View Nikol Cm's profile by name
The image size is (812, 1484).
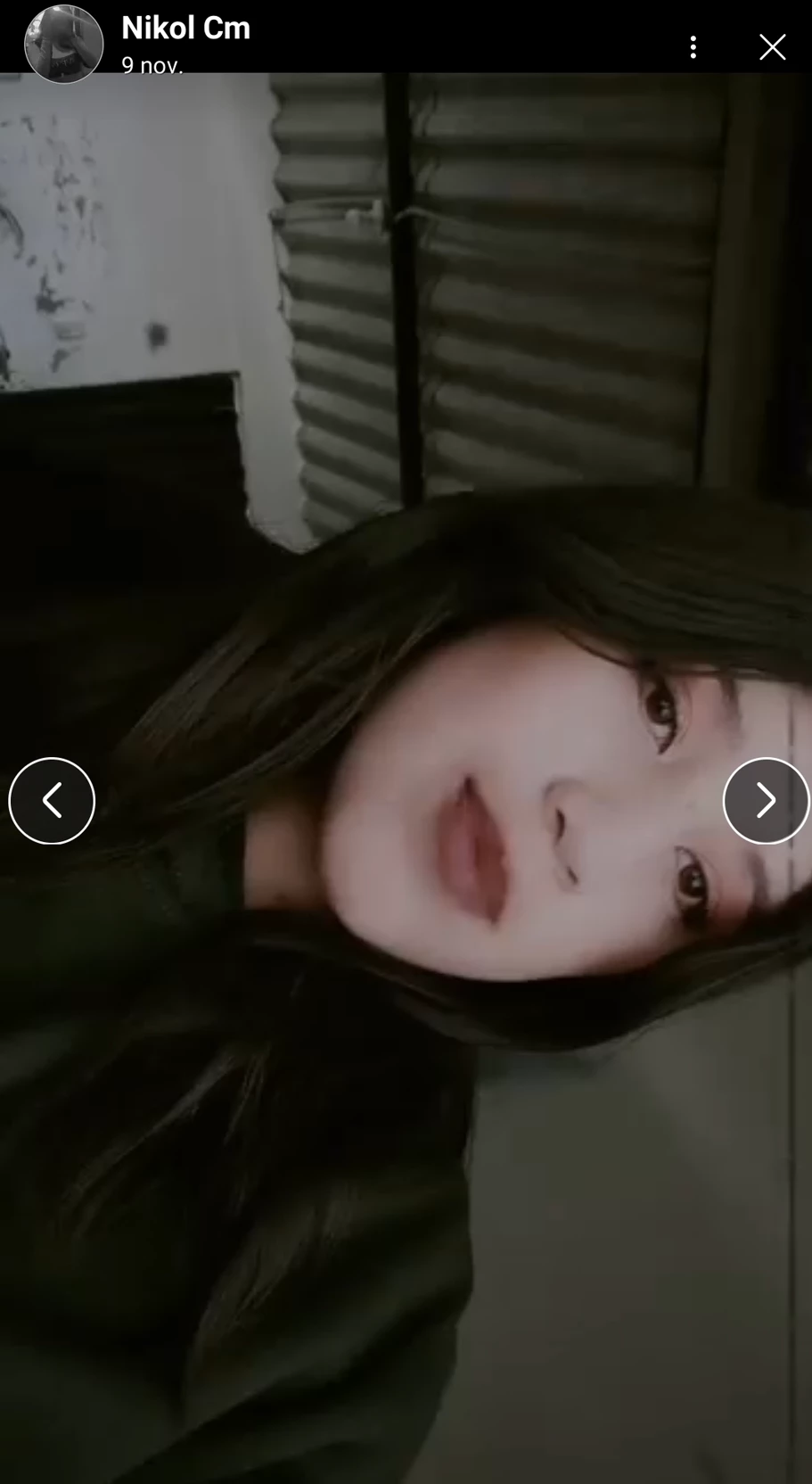[185, 29]
